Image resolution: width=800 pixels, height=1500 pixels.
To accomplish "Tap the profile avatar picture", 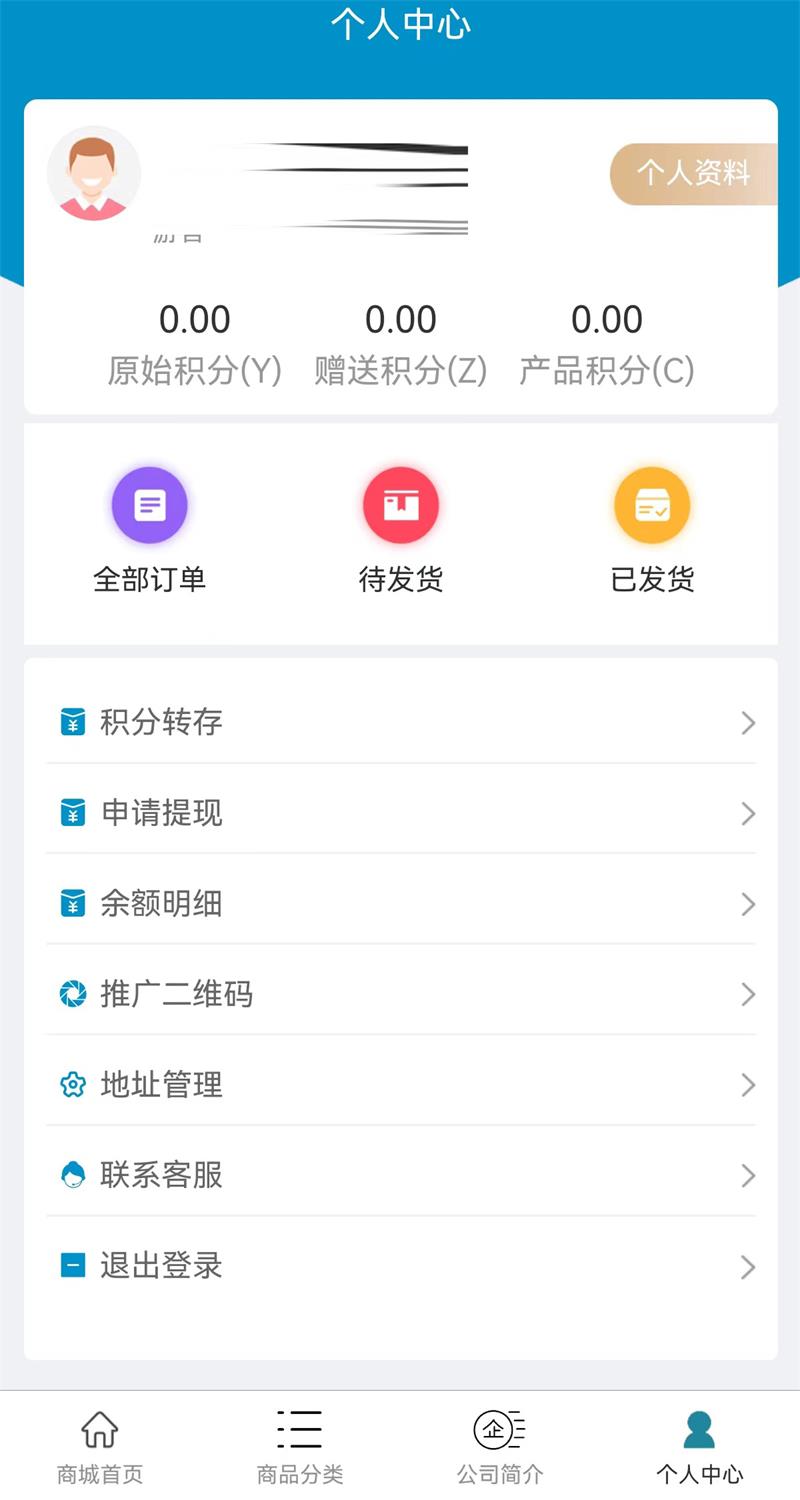I will coord(94,174).
